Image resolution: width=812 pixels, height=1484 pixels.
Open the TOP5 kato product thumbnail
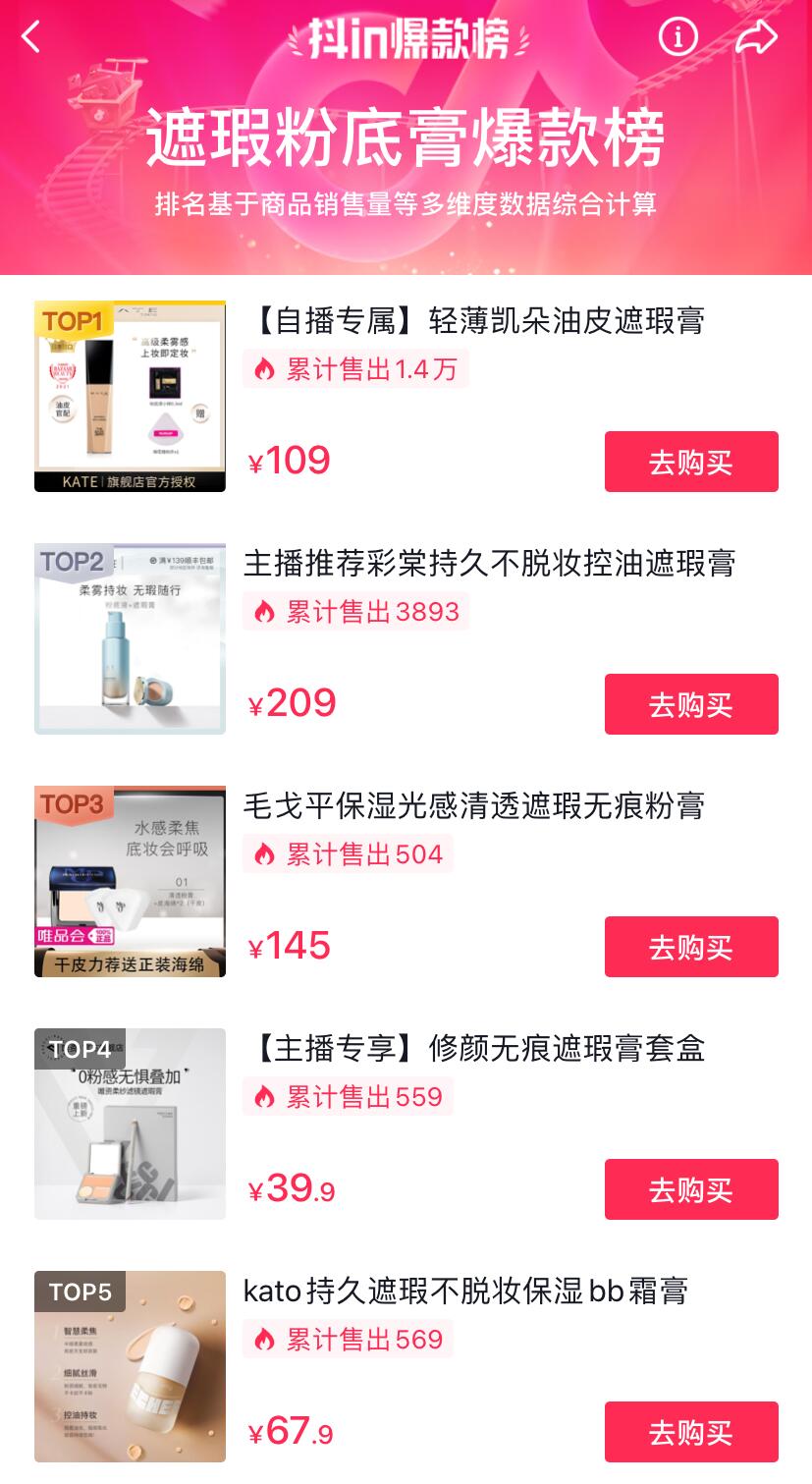pyautogui.click(x=130, y=1366)
